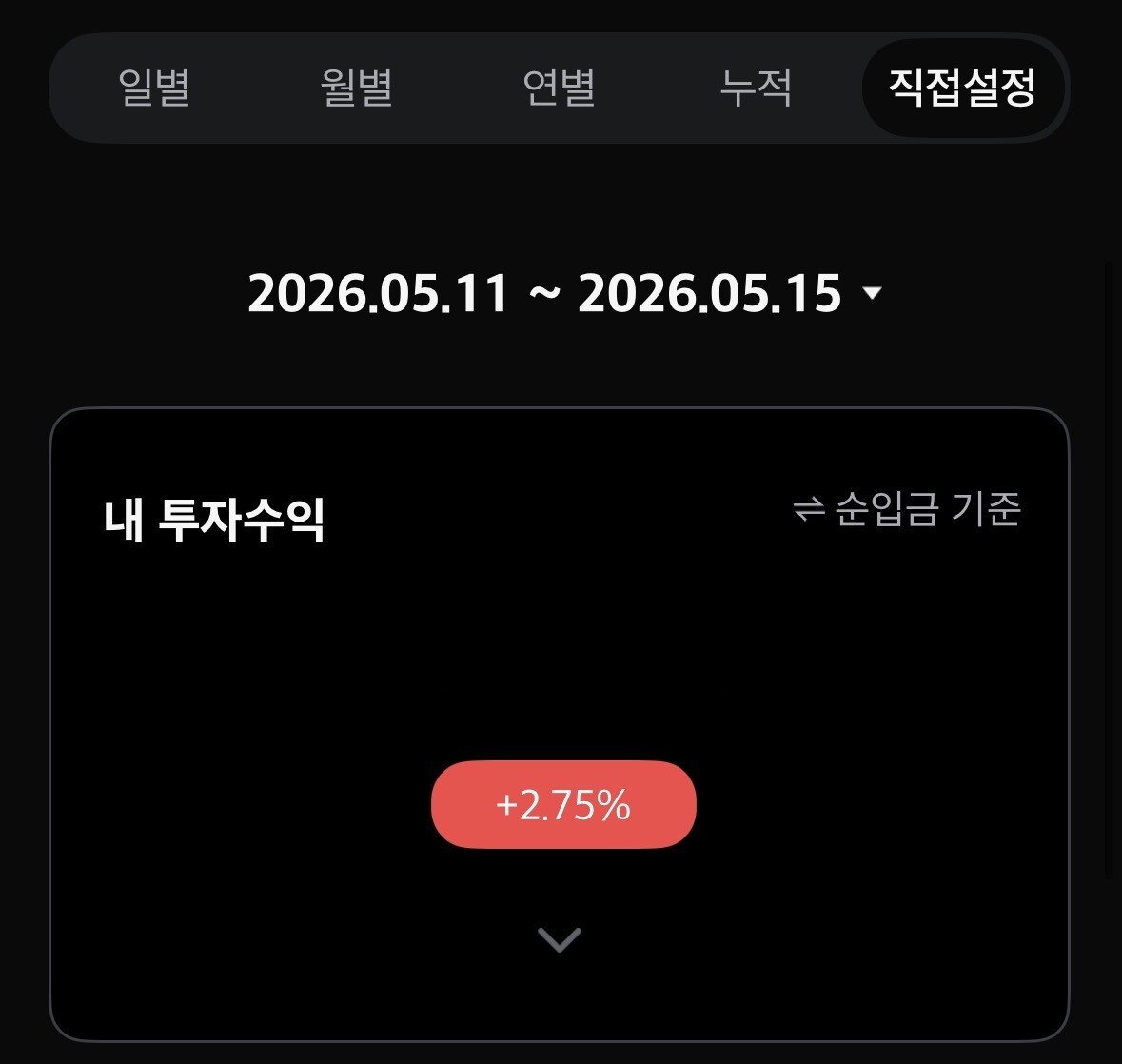
Task: Switch to the 일별 tab
Action: click(x=154, y=88)
